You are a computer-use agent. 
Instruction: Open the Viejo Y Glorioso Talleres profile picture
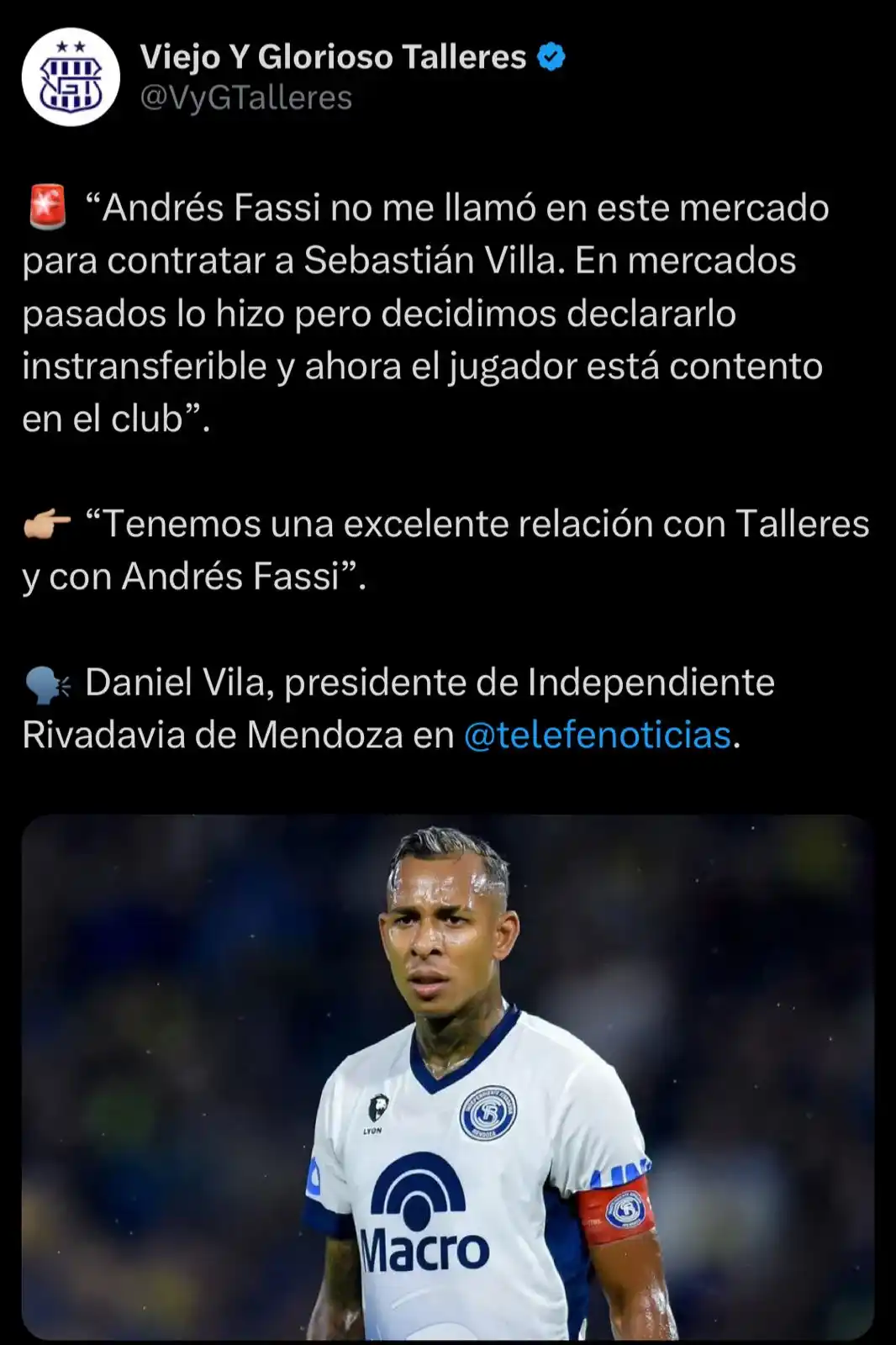[71, 76]
